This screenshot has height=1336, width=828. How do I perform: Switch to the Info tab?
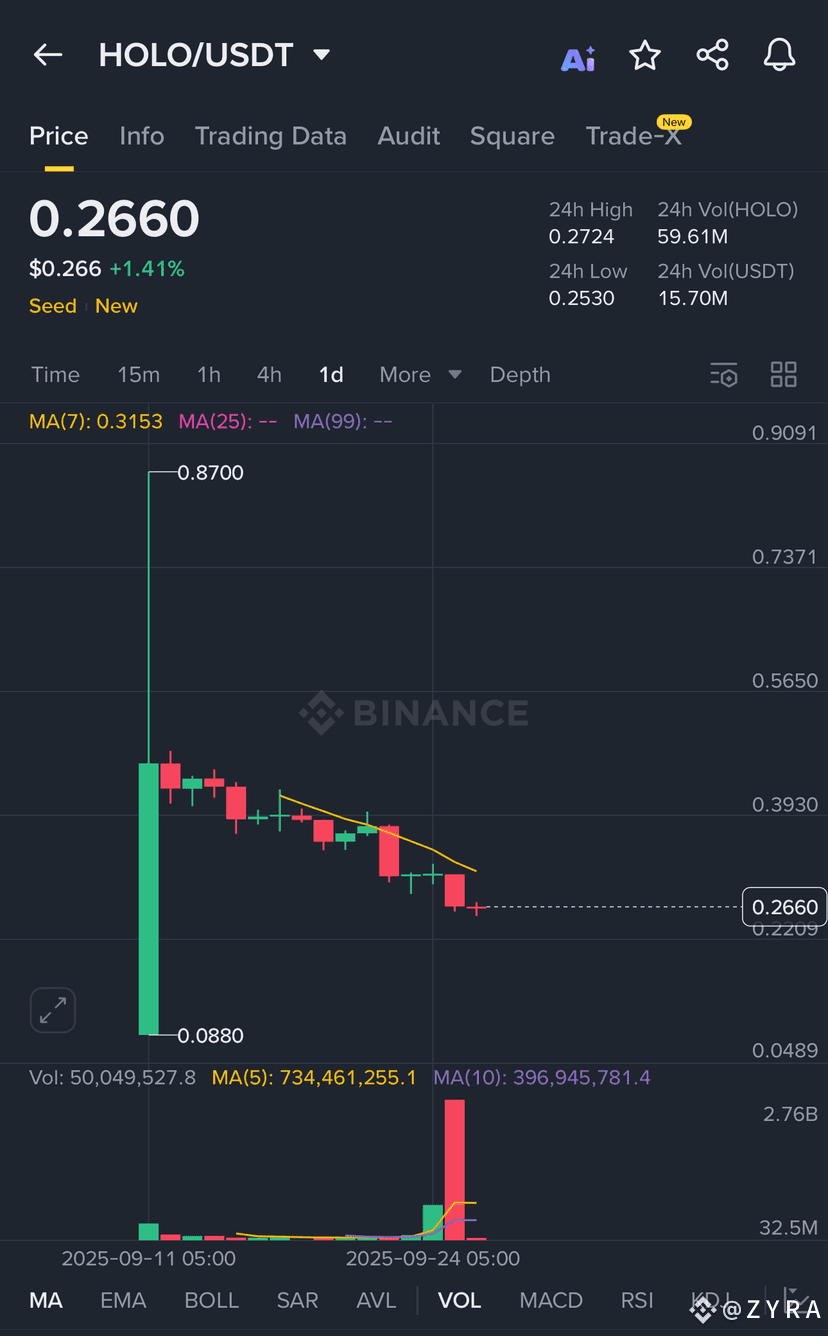tap(141, 136)
